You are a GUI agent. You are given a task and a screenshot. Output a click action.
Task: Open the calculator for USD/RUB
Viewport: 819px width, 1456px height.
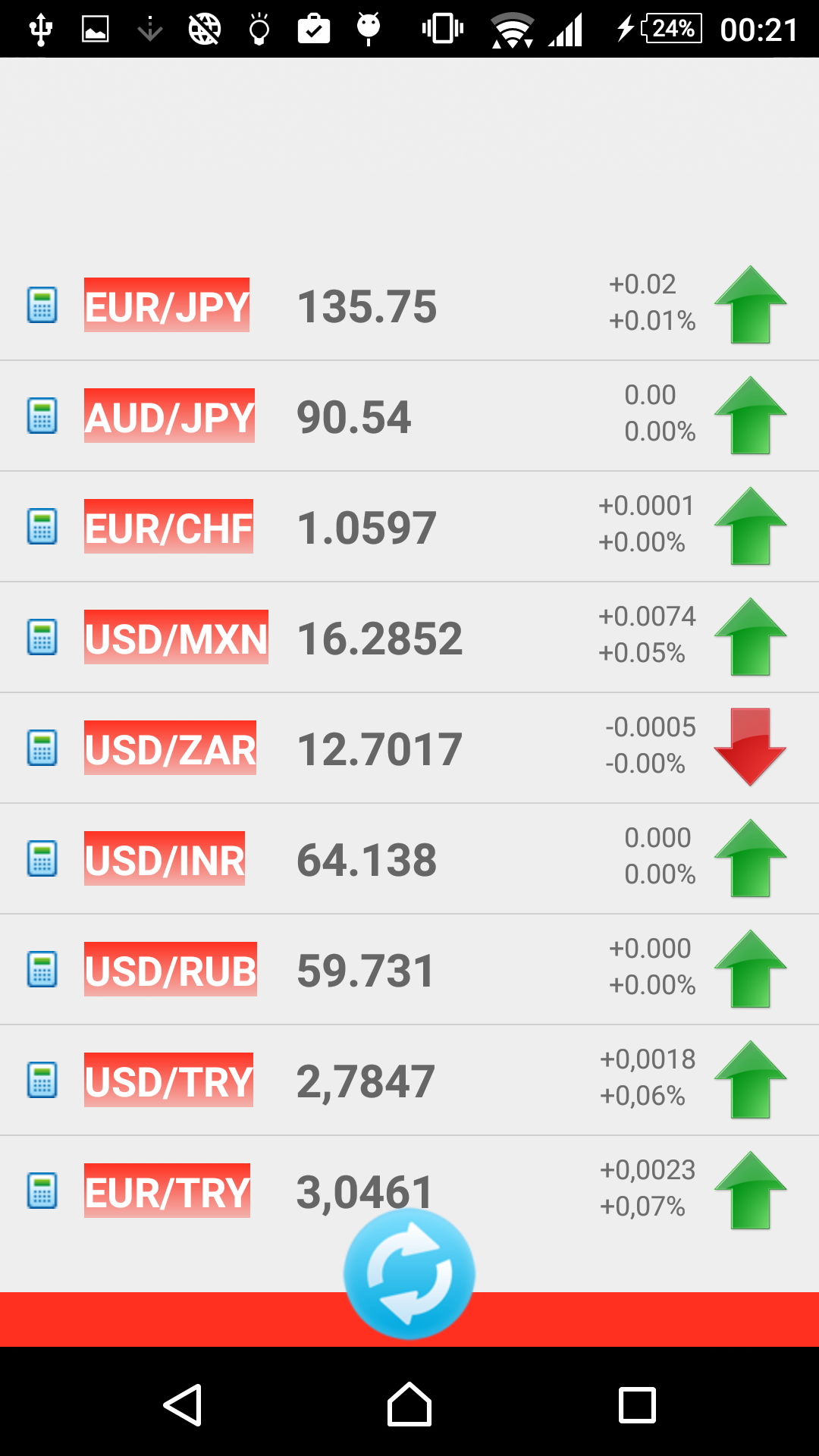[42, 970]
